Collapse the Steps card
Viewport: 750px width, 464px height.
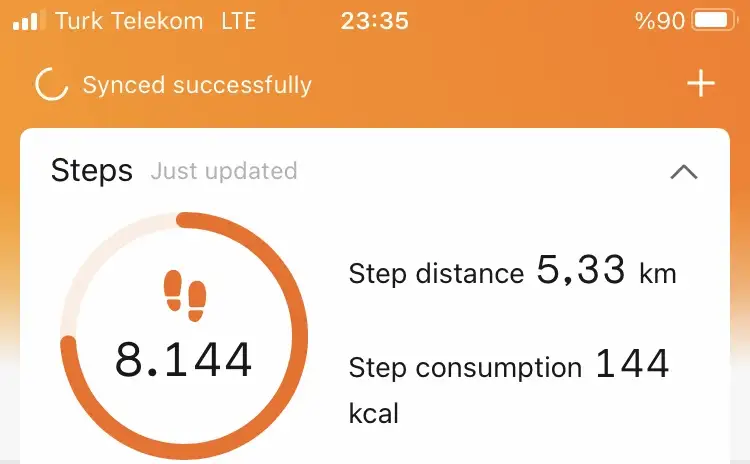(x=684, y=172)
